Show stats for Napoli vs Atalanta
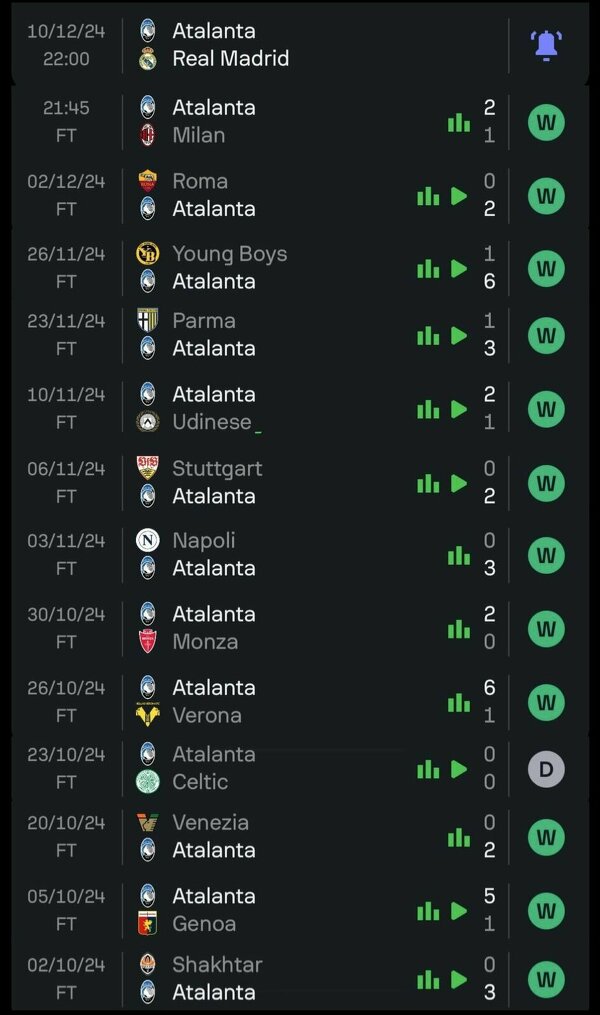This screenshot has height=1015, width=600. (459, 555)
